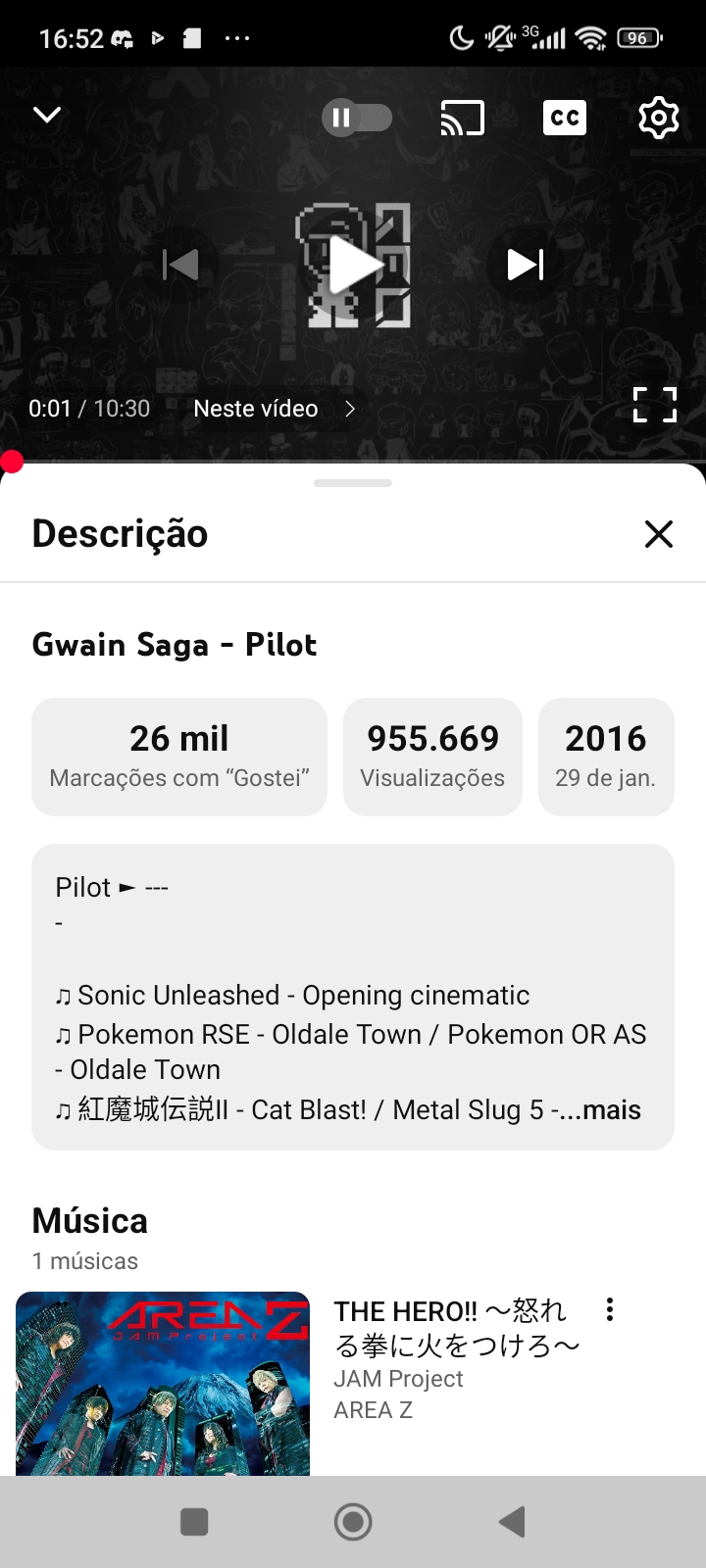Play the video

tap(354, 265)
